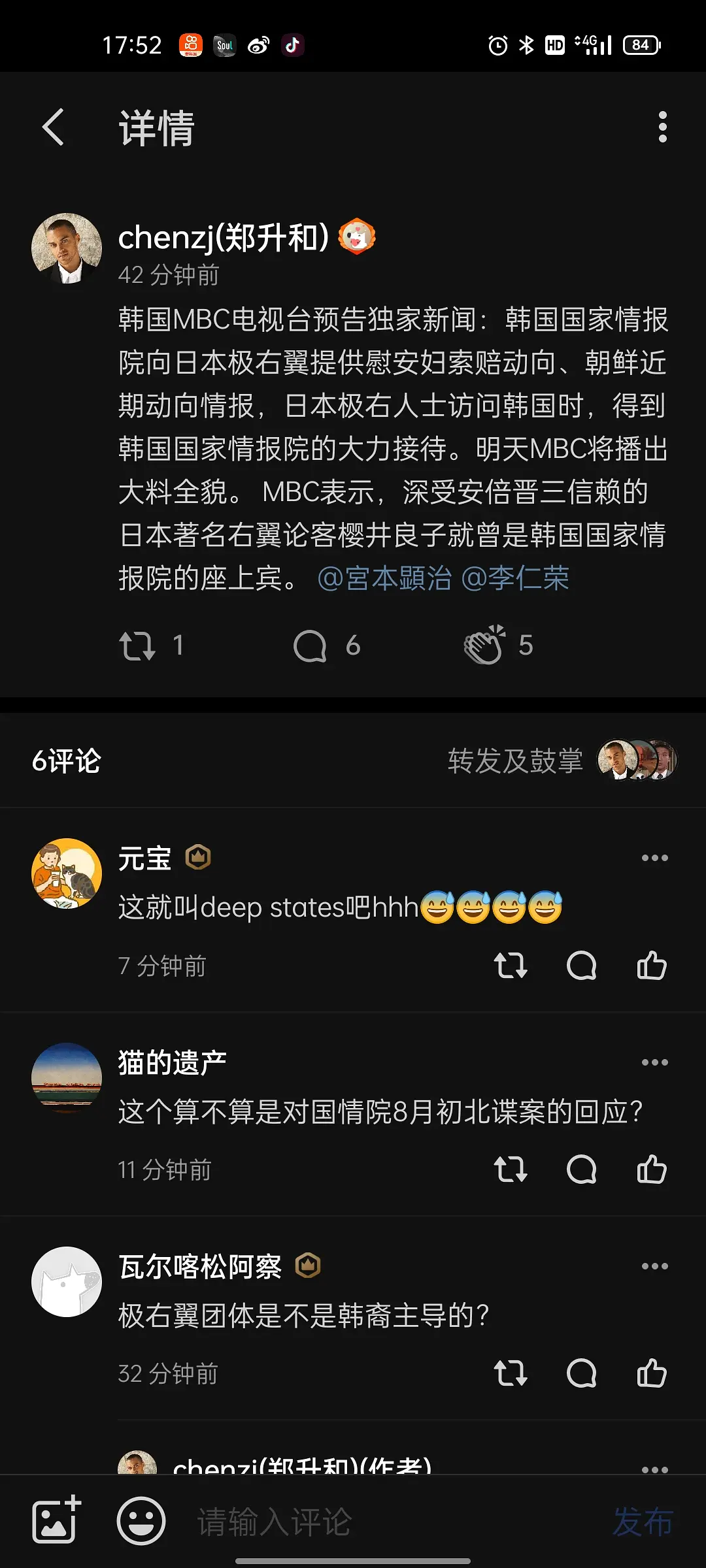
Task: Open chenzj(郑升和)'s profile avatar
Action: [67, 248]
